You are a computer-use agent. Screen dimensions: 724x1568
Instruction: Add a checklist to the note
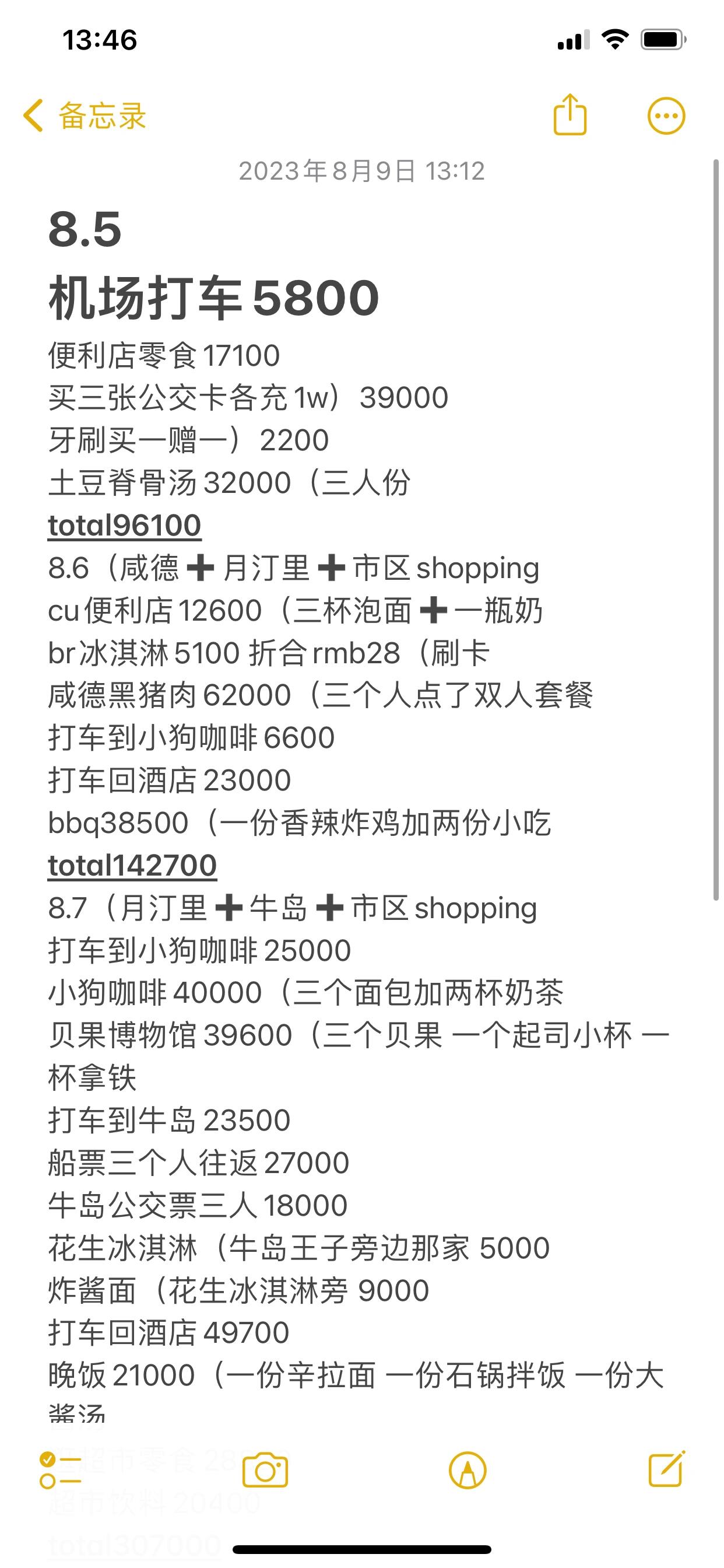coord(59,1471)
